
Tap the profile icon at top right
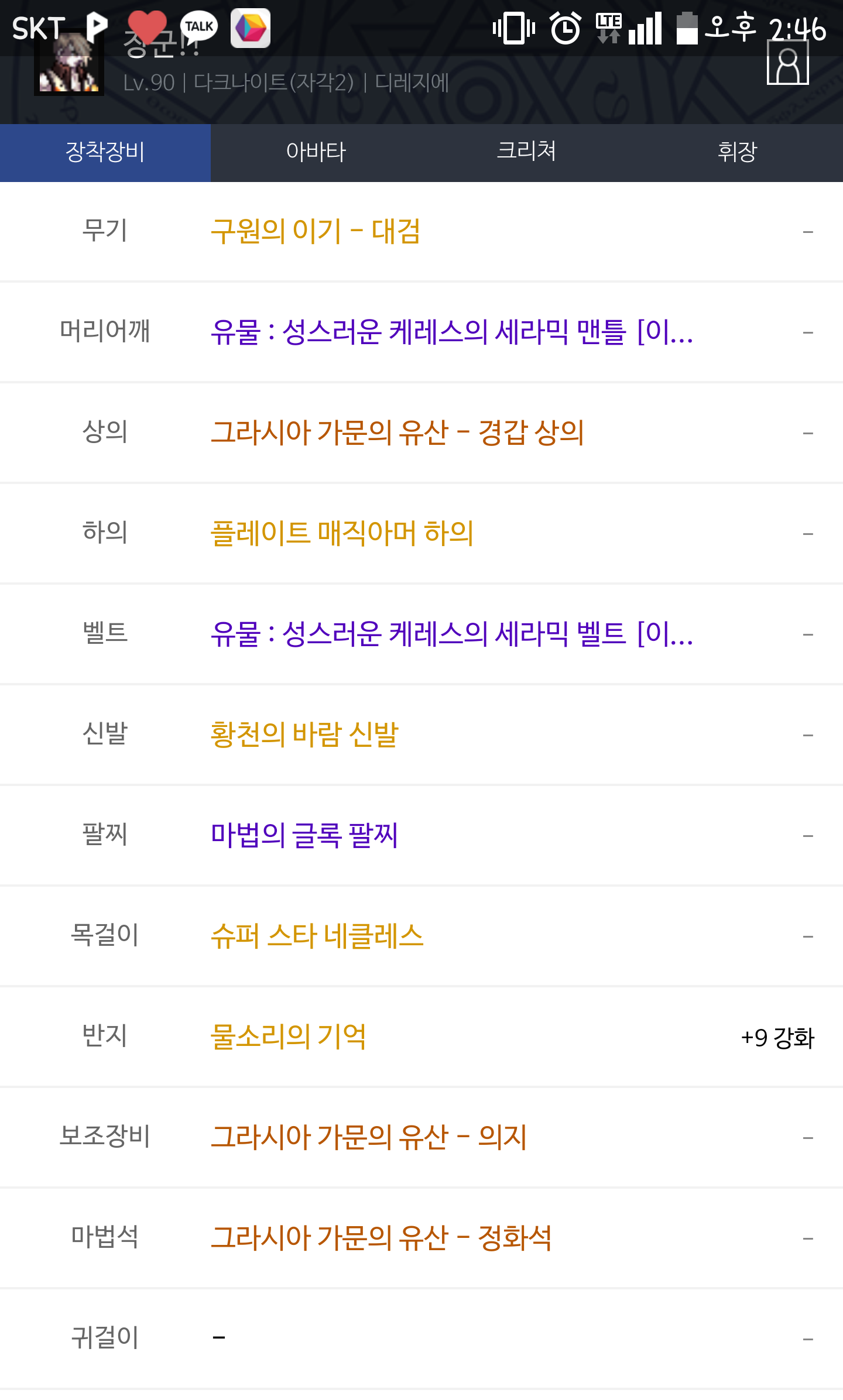click(x=787, y=64)
